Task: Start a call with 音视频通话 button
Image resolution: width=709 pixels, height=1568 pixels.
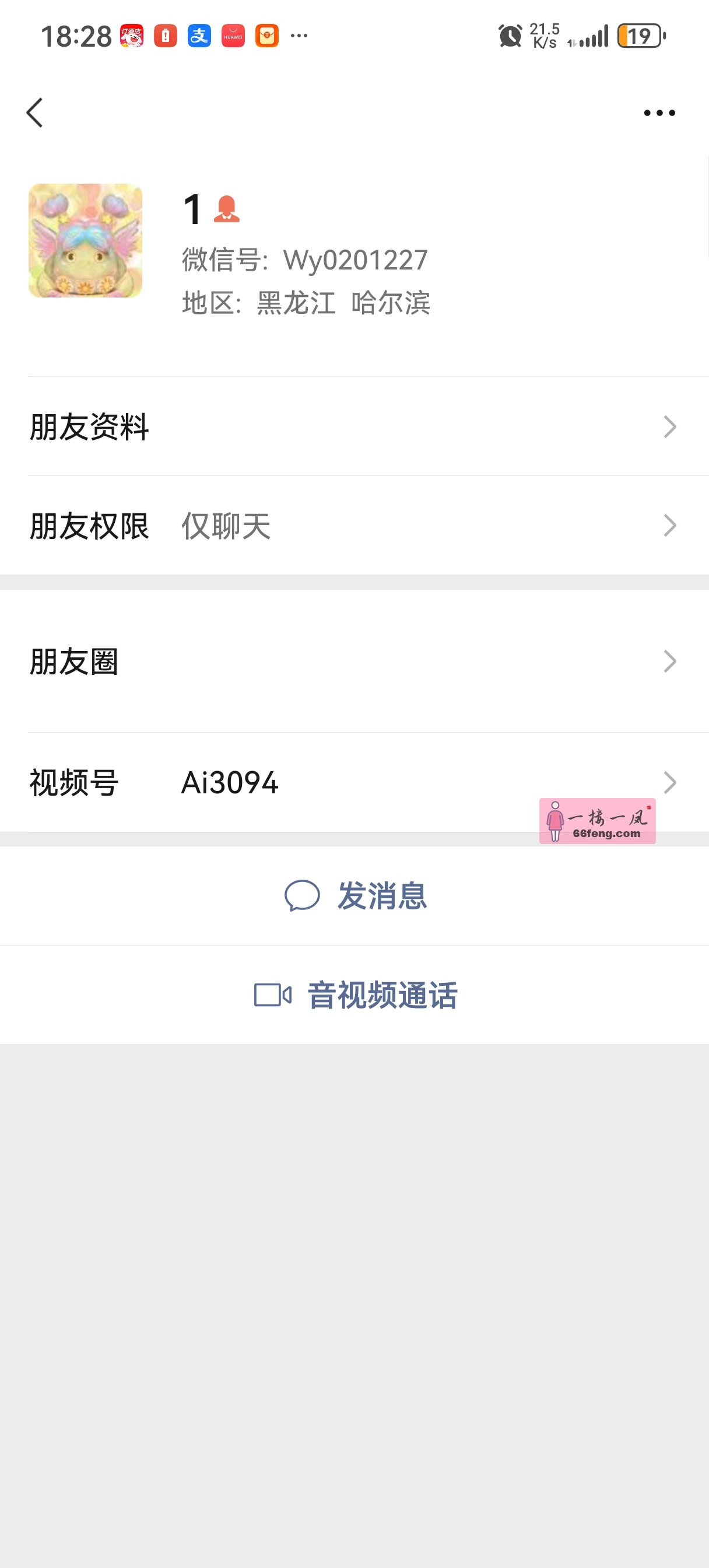Action: (381, 995)
